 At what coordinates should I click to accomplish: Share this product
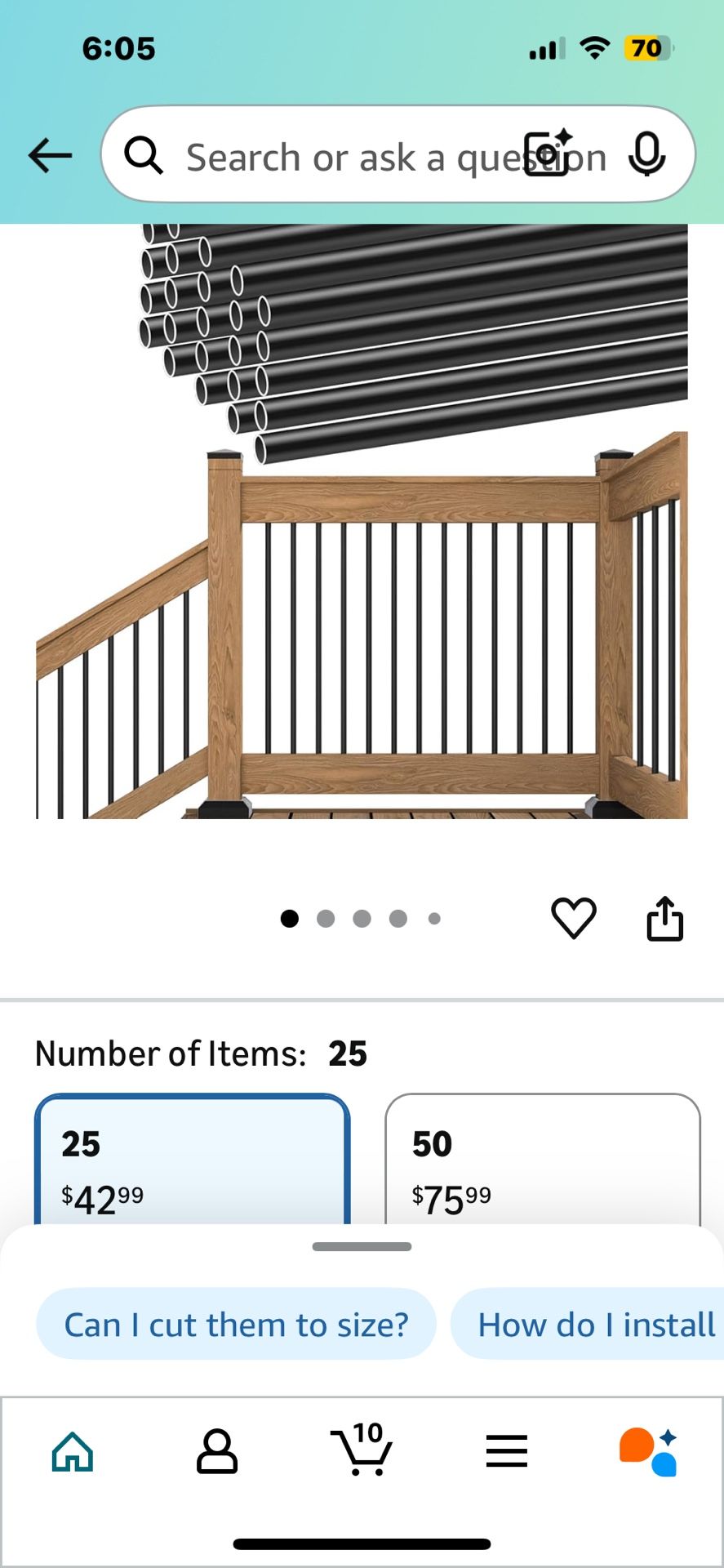(664, 918)
